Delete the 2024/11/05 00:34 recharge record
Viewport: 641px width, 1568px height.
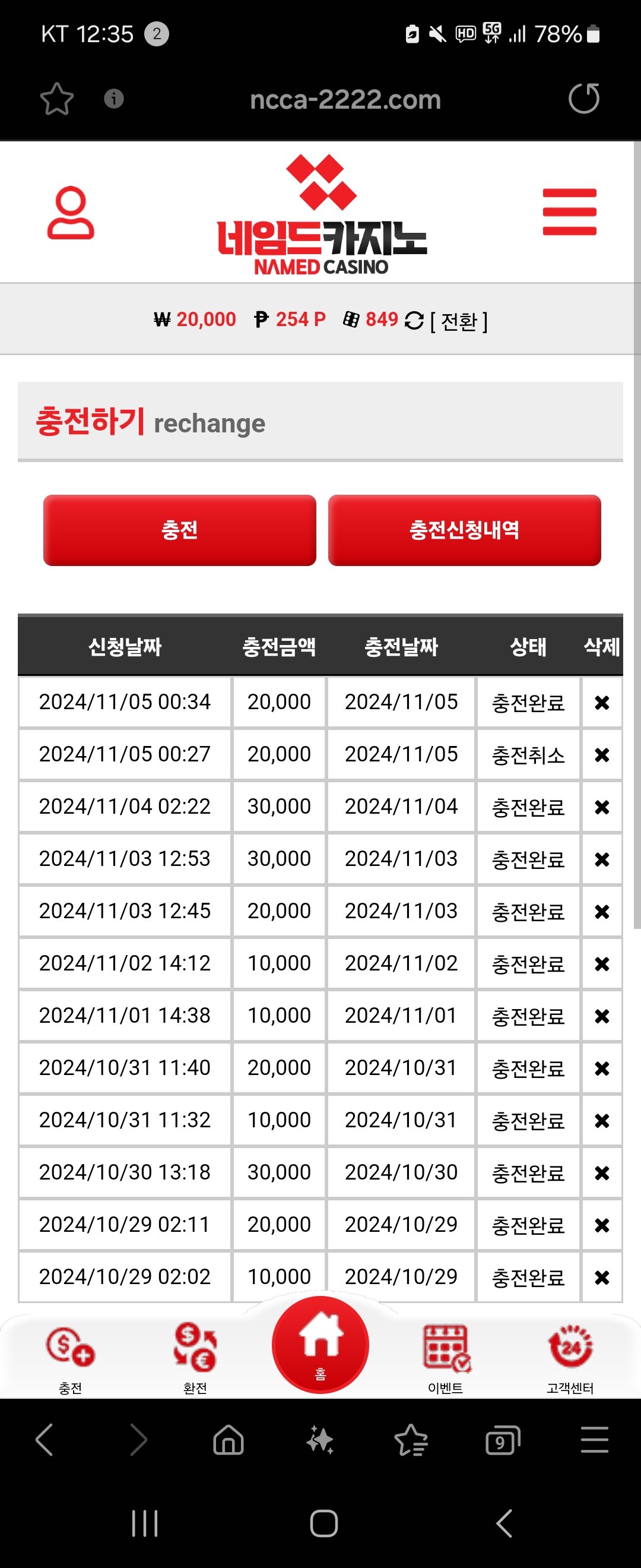click(601, 703)
